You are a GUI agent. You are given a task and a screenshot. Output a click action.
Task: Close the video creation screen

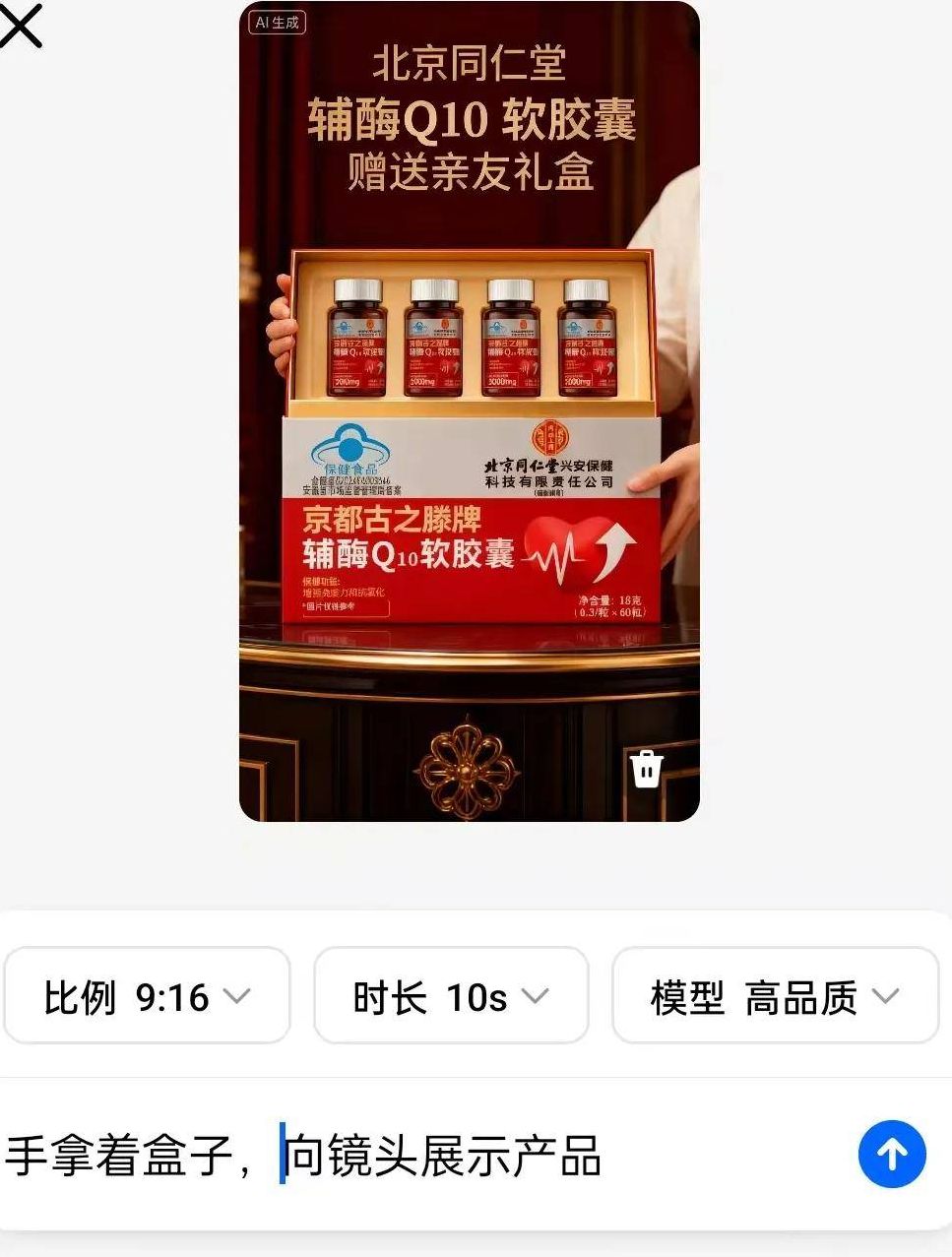22,26
